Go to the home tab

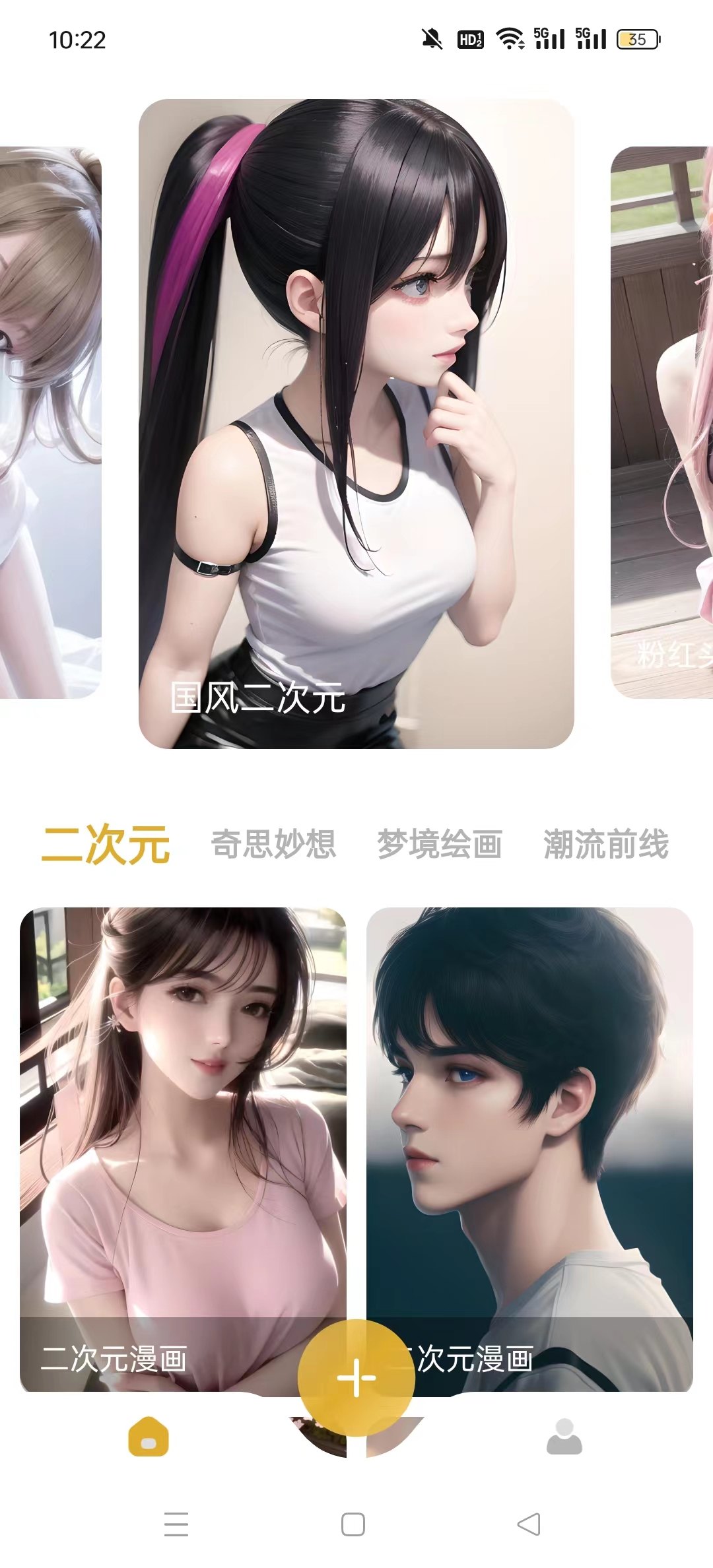149,1437
